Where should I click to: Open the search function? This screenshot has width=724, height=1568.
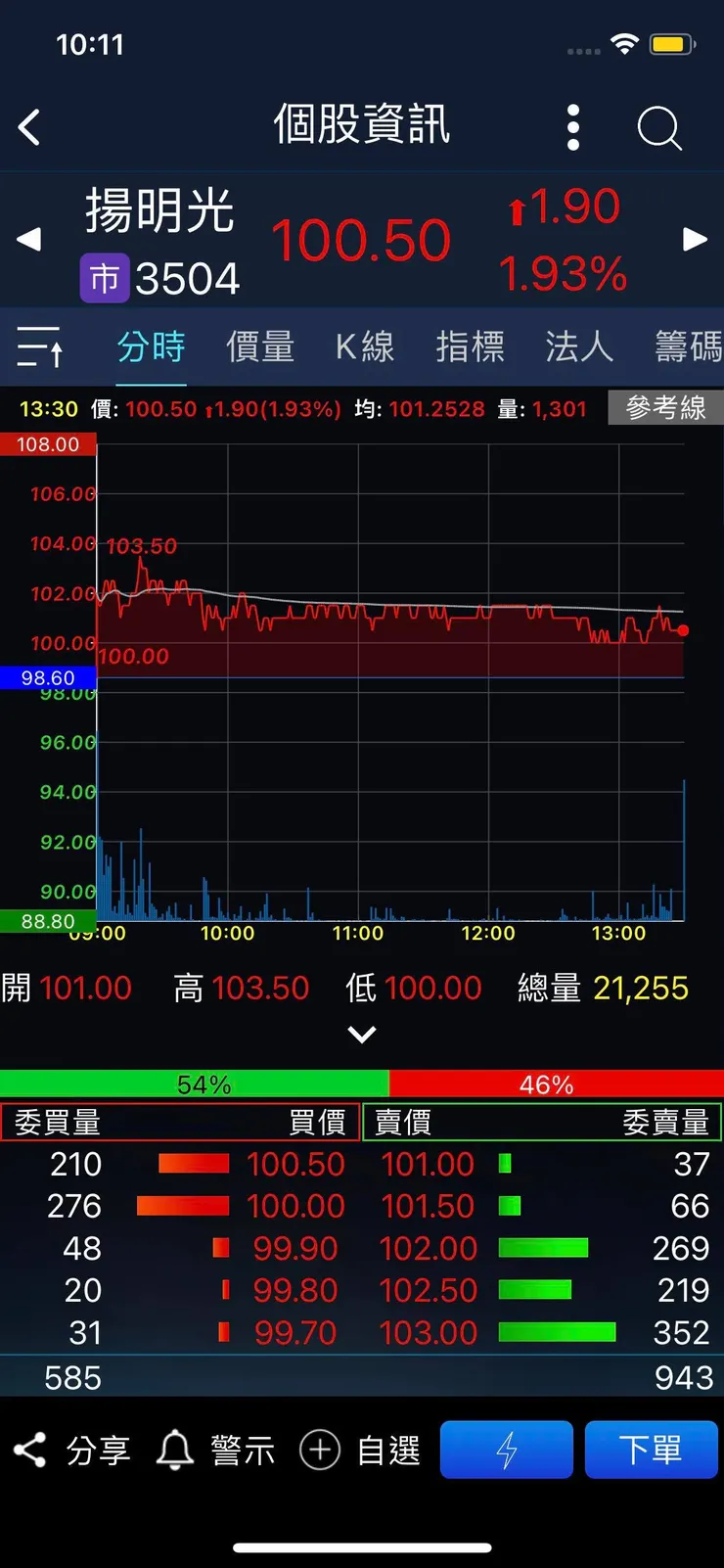tap(659, 126)
